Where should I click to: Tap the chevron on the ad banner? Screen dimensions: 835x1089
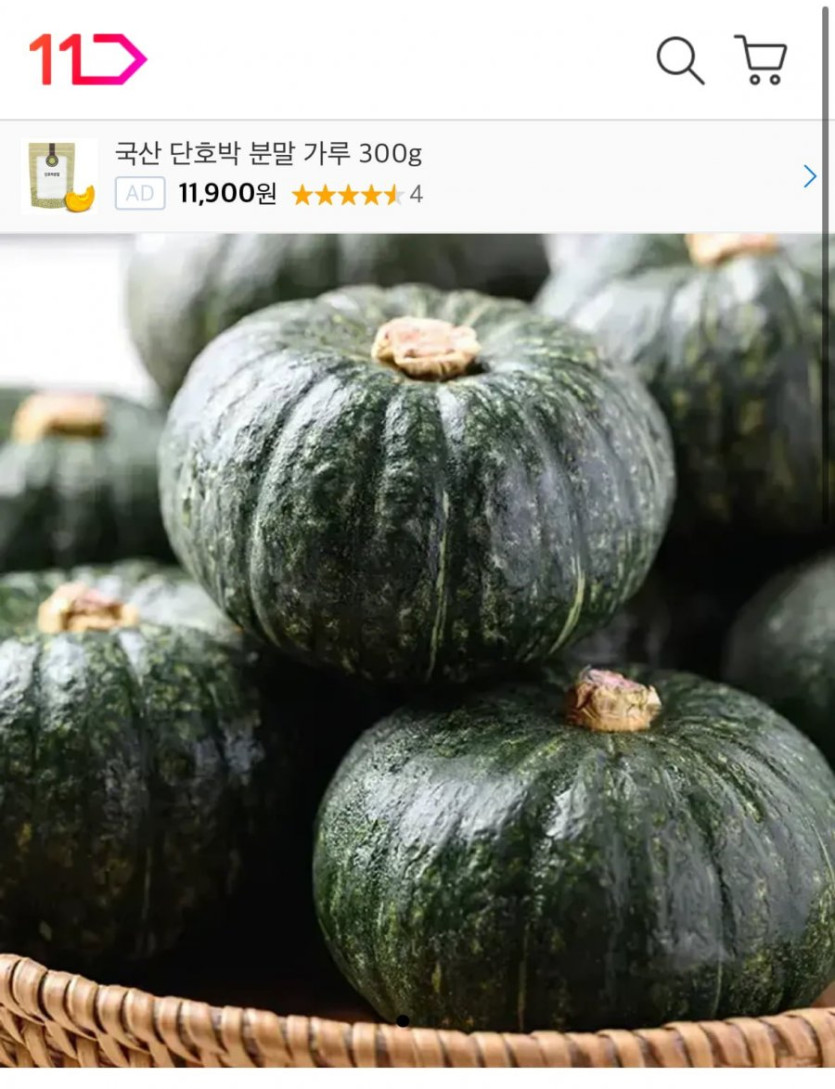[809, 177]
